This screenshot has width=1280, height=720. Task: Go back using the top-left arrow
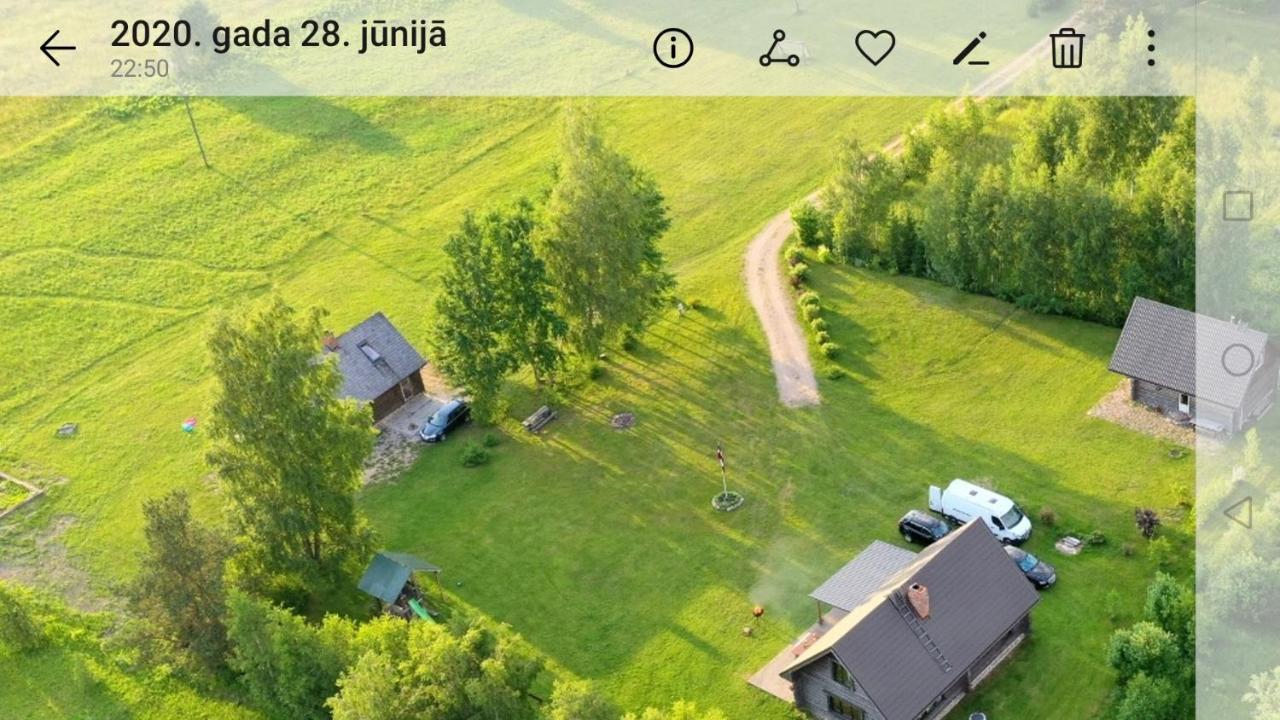click(x=58, y=48)
